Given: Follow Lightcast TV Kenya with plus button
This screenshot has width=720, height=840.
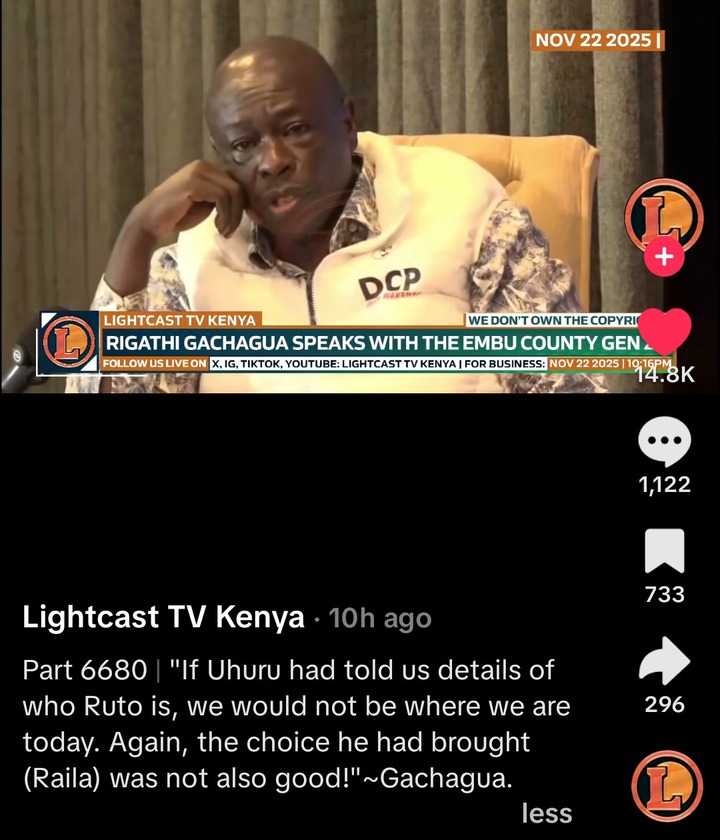Looking at the screenshot, I should tap(664, 256).
